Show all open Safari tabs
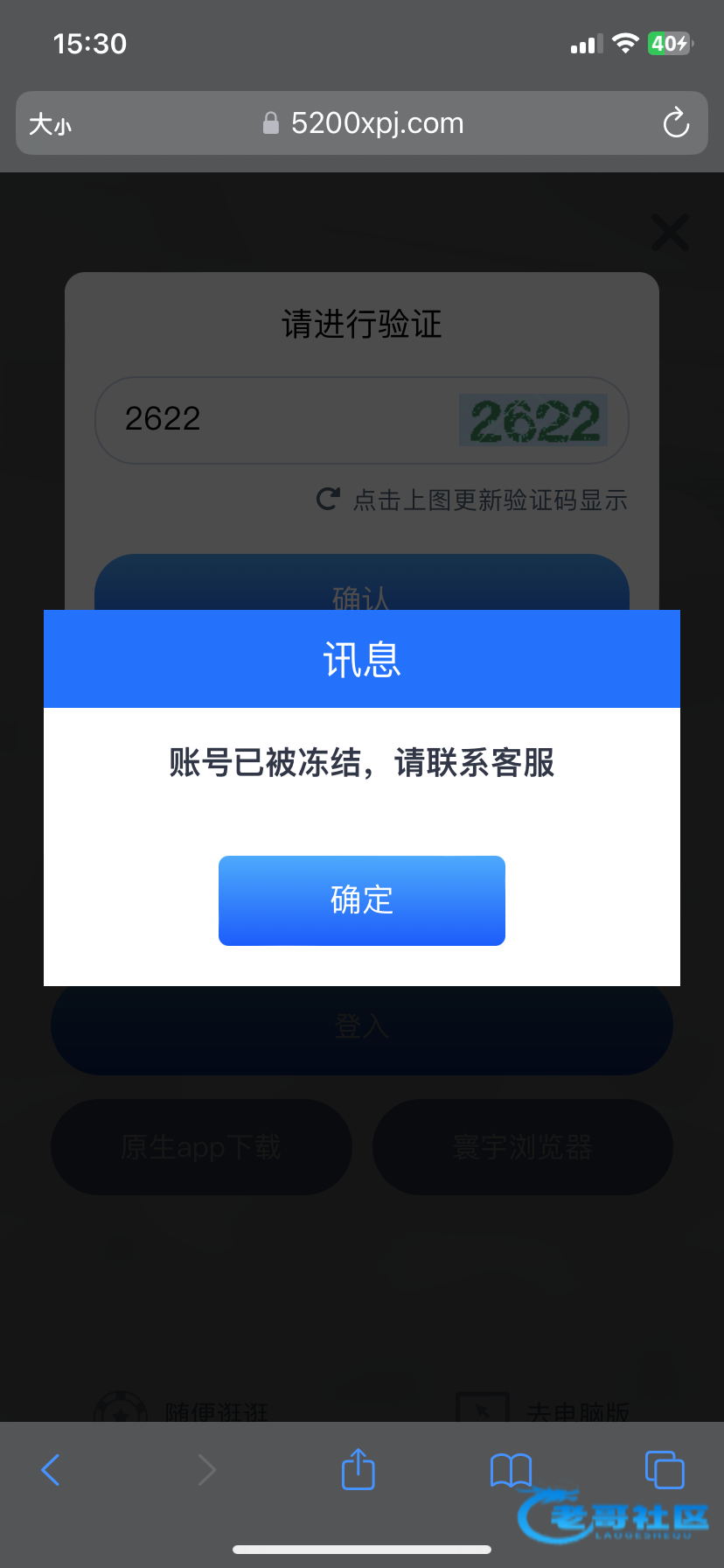The height and width of the screenshot is (1568, 724). tap(664, 1469)
